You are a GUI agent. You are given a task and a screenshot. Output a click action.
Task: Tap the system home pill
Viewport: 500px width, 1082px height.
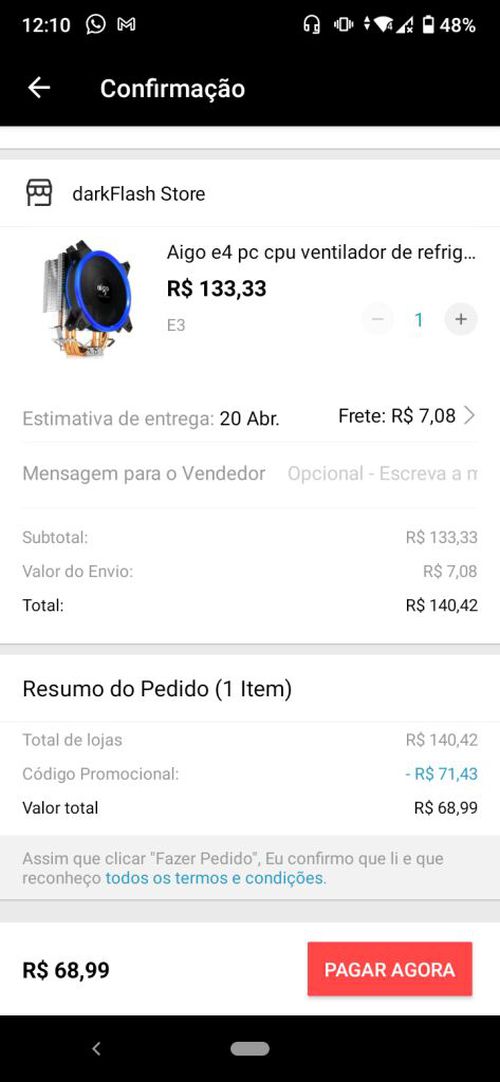click(250, 1049)
